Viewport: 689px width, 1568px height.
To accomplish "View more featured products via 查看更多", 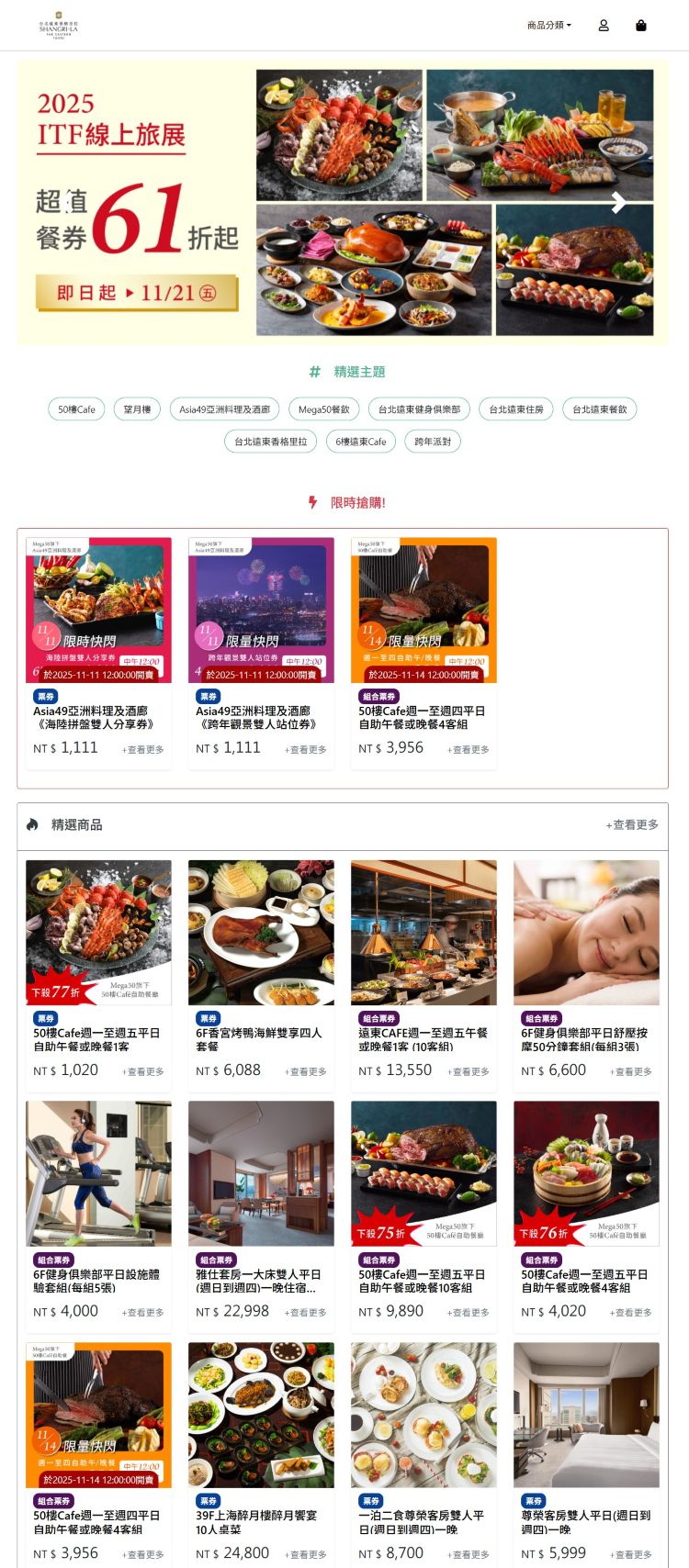I will point(632,825).
